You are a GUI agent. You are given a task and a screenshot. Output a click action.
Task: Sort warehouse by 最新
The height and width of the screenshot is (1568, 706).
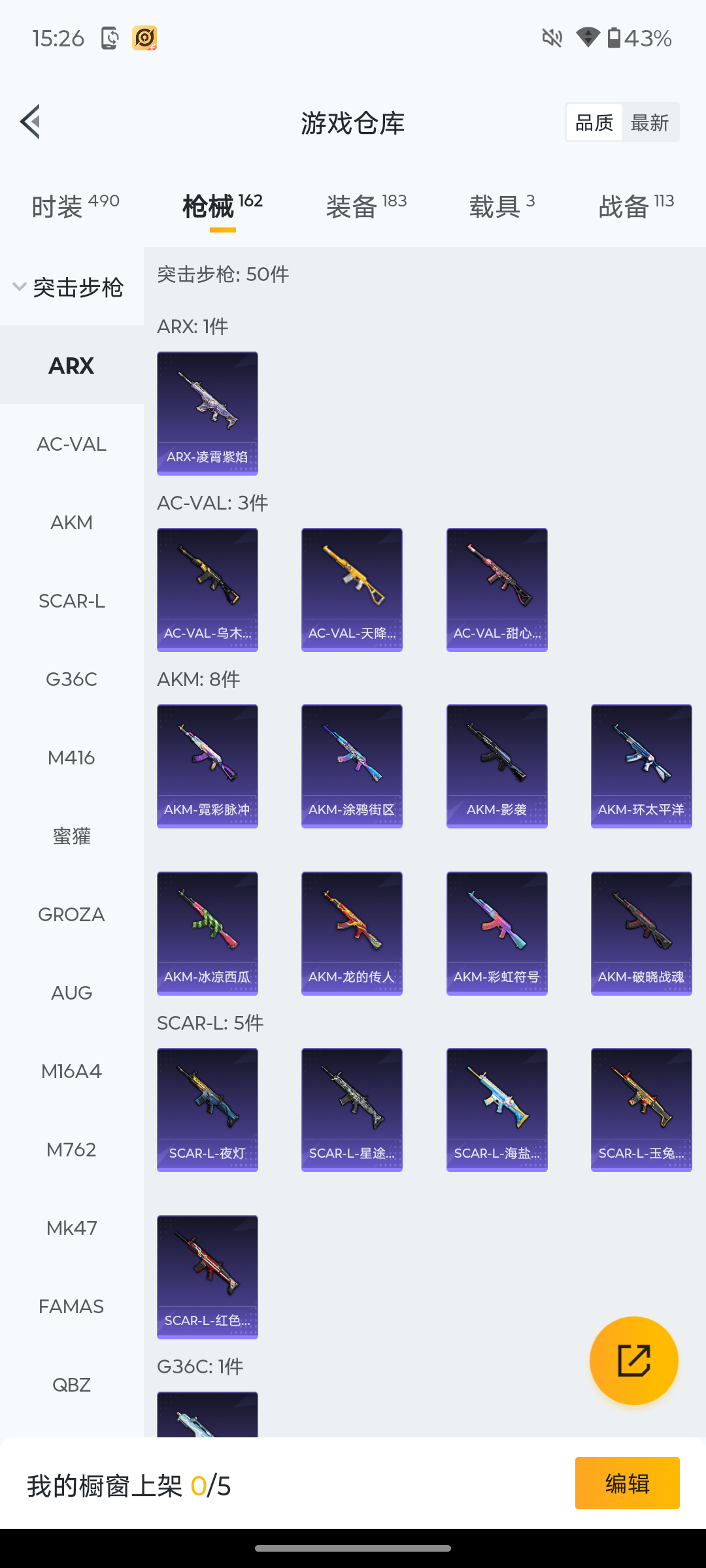[x=649, y=122]
